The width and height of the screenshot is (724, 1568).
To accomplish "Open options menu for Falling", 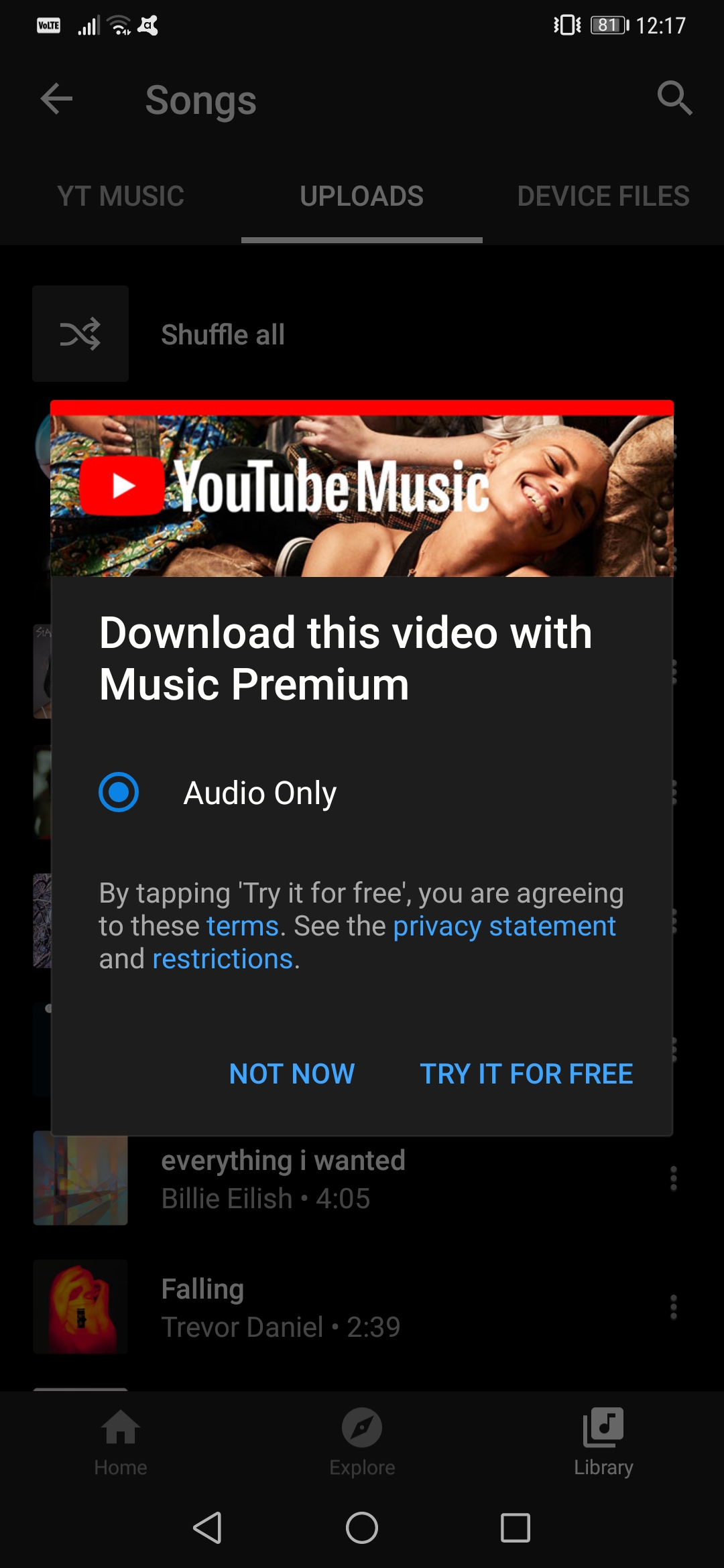I will 674,1307.
